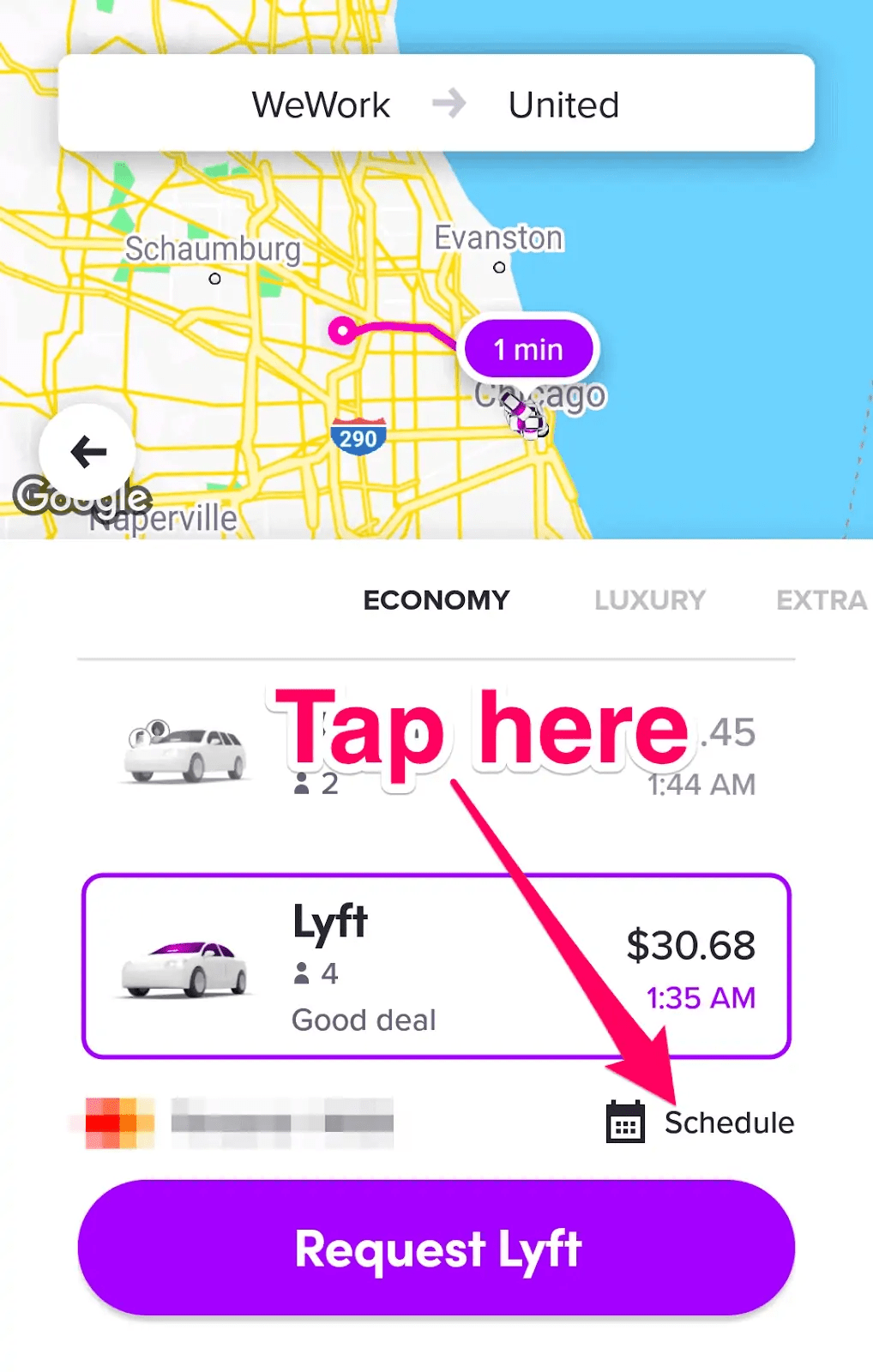Tap the car marker near Chicago
The image size is (873, 1372).
(x=526, y=418)
